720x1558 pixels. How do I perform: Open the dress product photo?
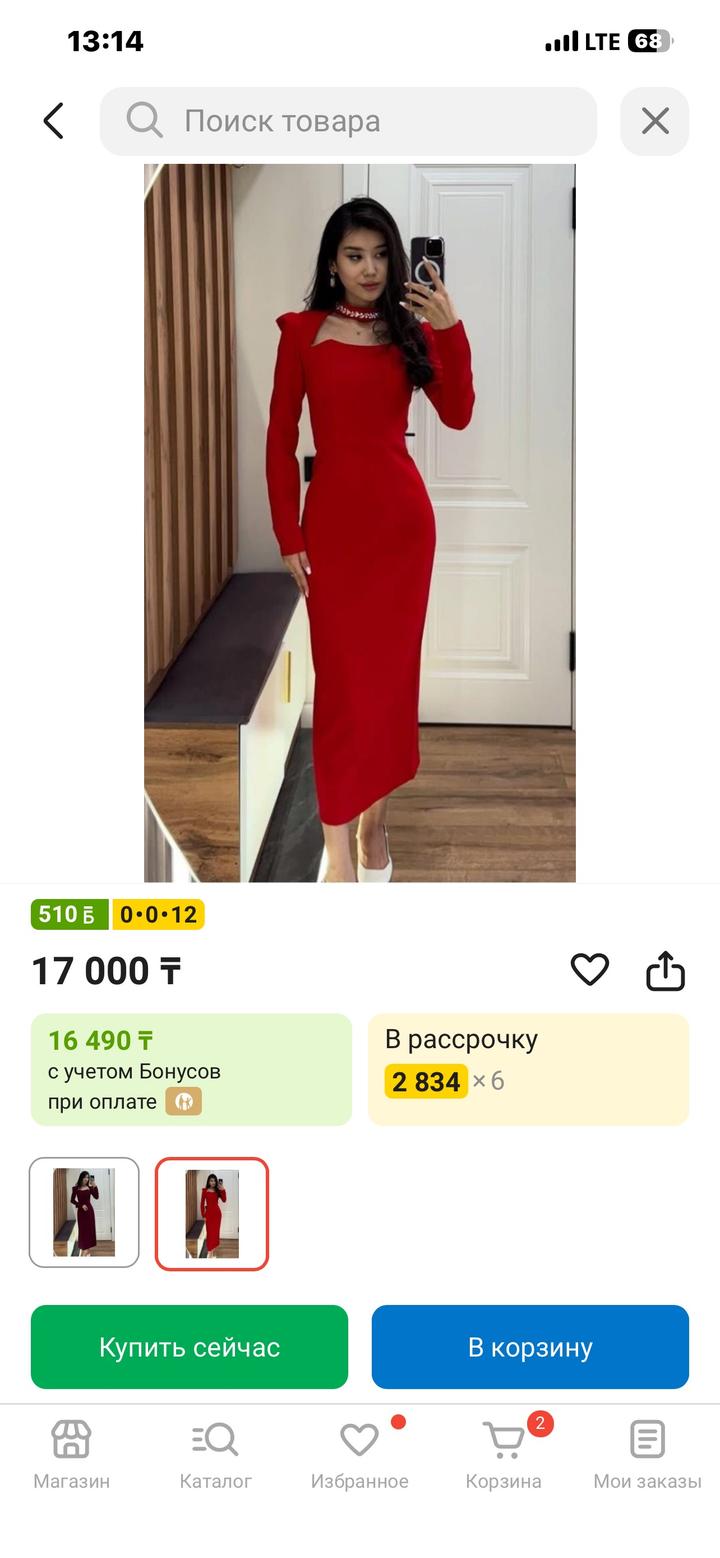[x=360, y=523]
